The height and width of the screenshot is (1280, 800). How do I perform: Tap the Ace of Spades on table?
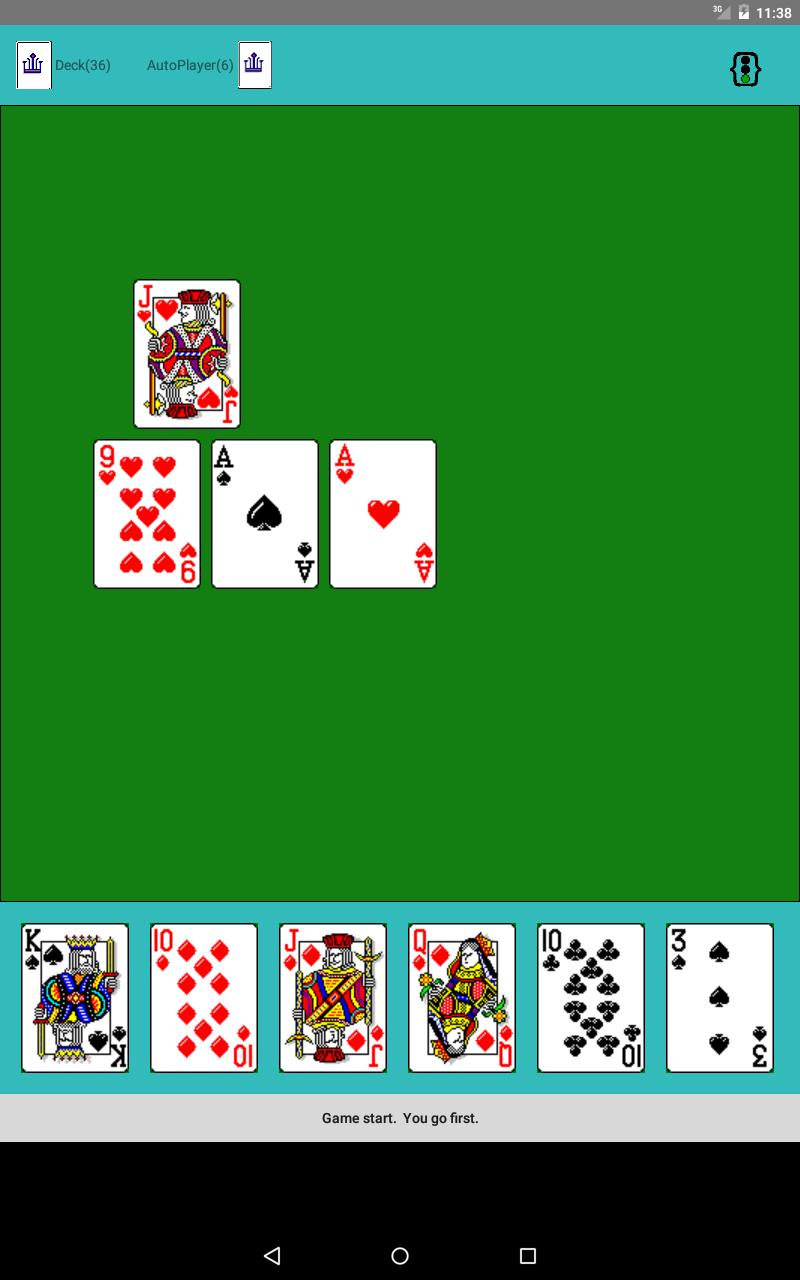point(265,513)
